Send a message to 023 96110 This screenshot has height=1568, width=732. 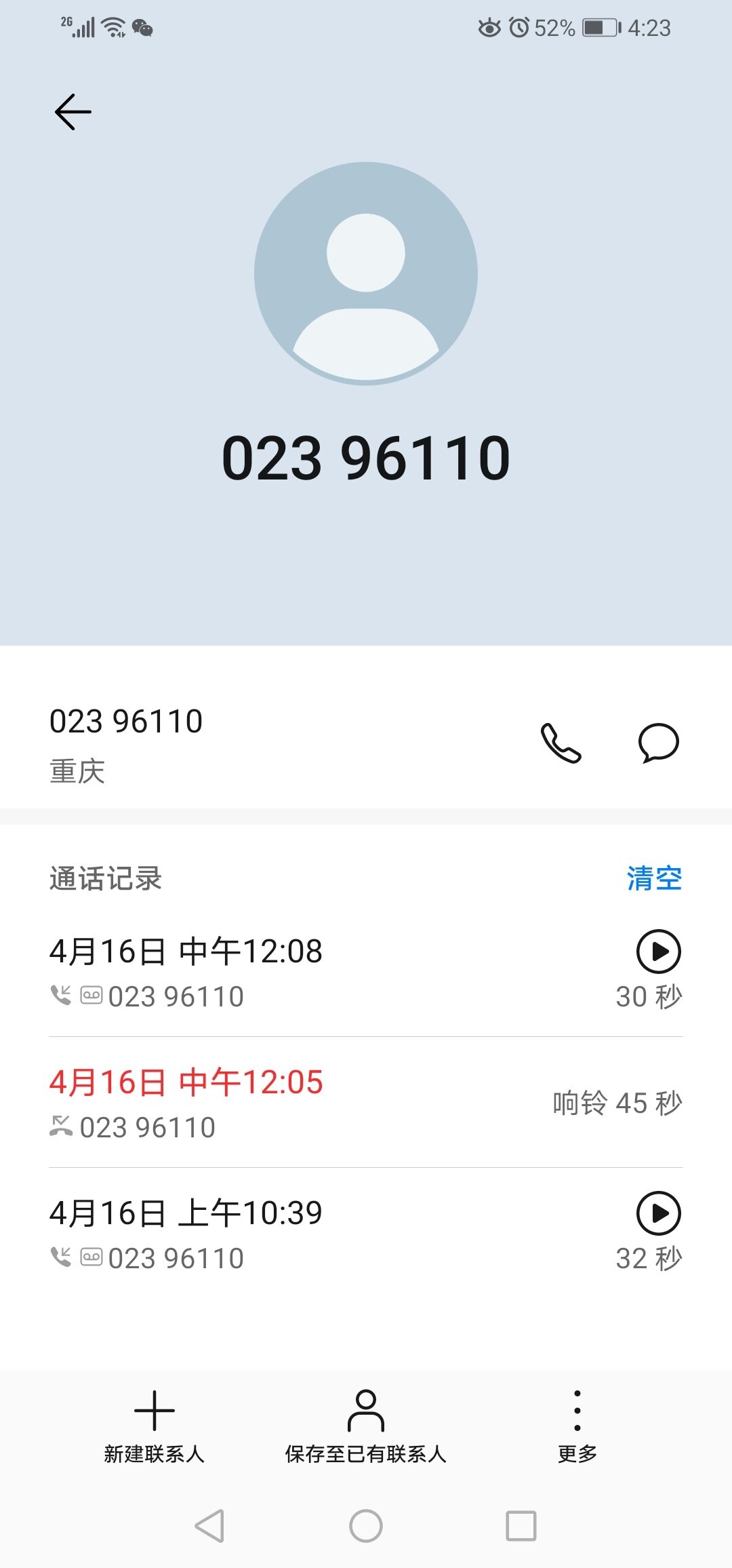tap(658, 743)
